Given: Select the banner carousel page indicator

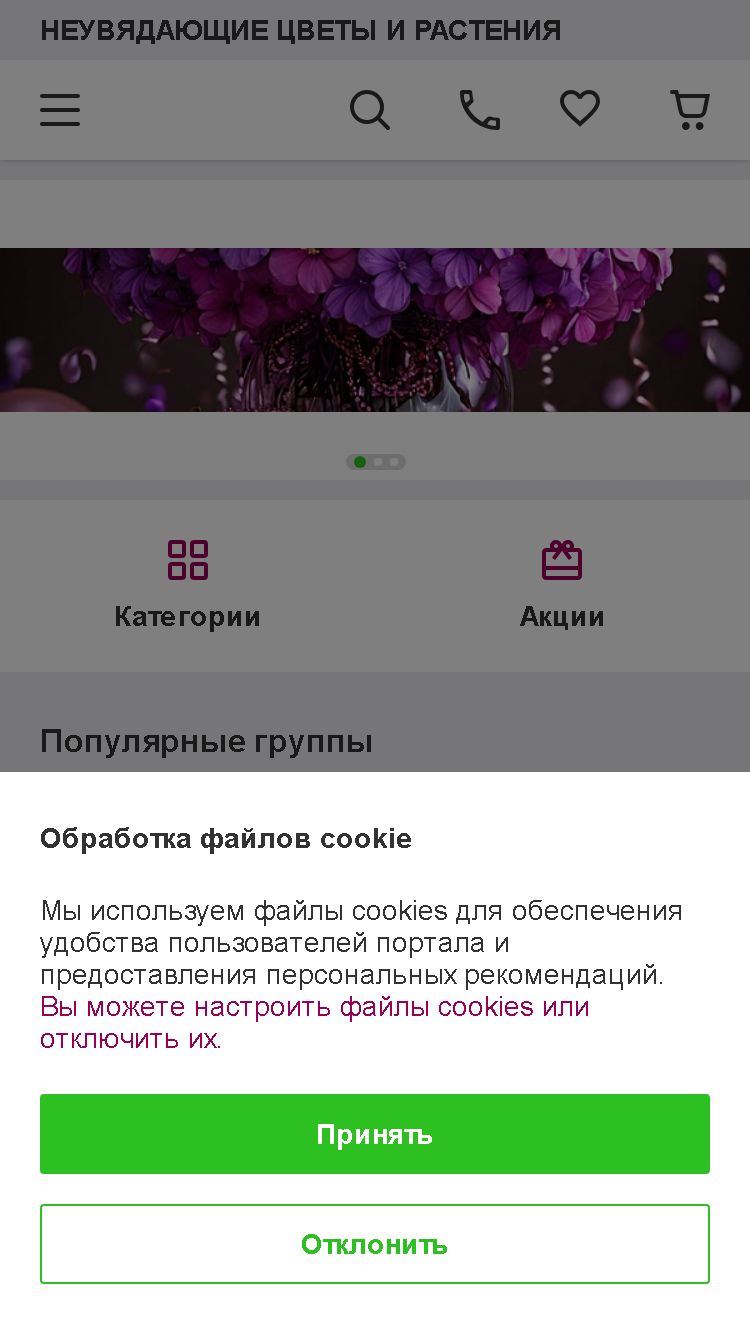Looking at the screenshot, I should point(376,462).
